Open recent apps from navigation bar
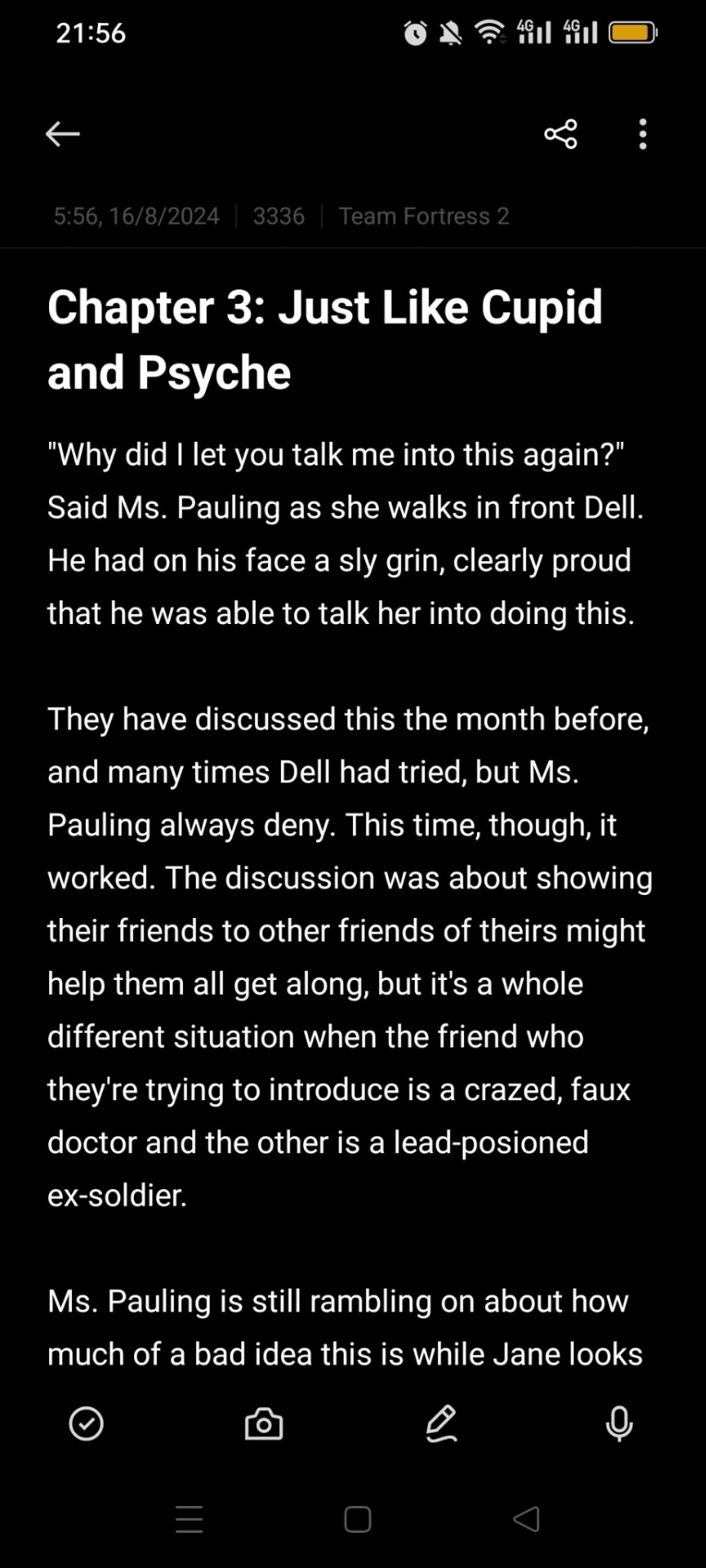The image size is (706, 1568). coord(189,1519)
